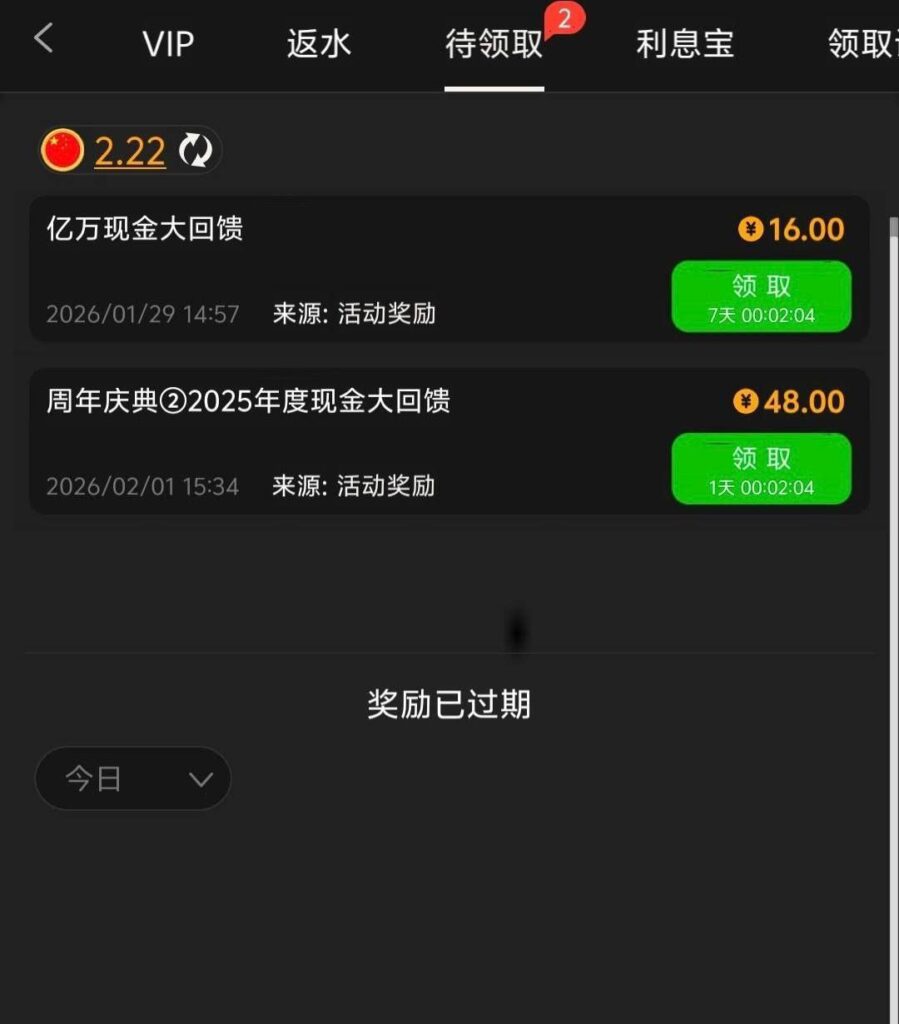This screenshot has width=899, height=1024.
Task: Select the 周年庆典②2025年度现金大回馈 reward entry
Action: (x=251, y=402)
